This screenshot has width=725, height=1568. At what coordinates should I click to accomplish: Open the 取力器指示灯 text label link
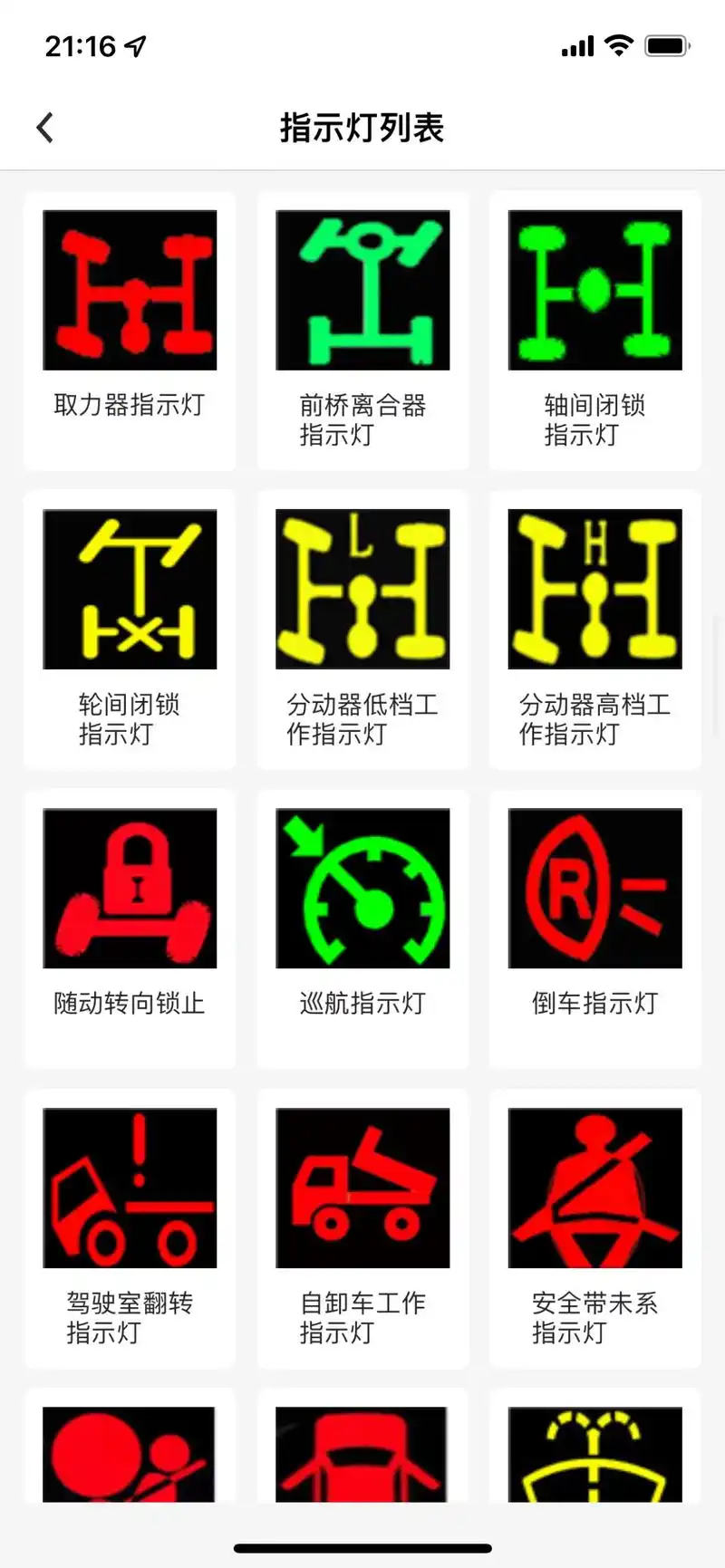129,406
